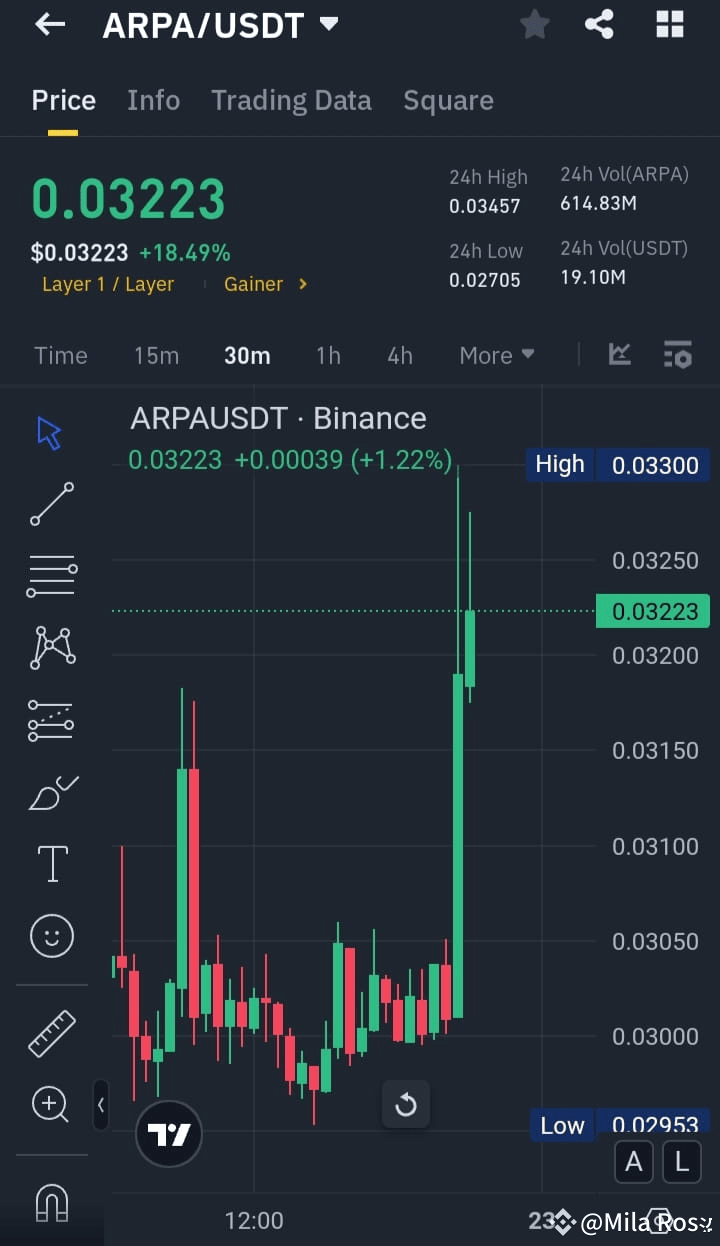Switch to the Trading Data tab
The height and width of the screenshot is (1246, 720).
pos(291,100)
